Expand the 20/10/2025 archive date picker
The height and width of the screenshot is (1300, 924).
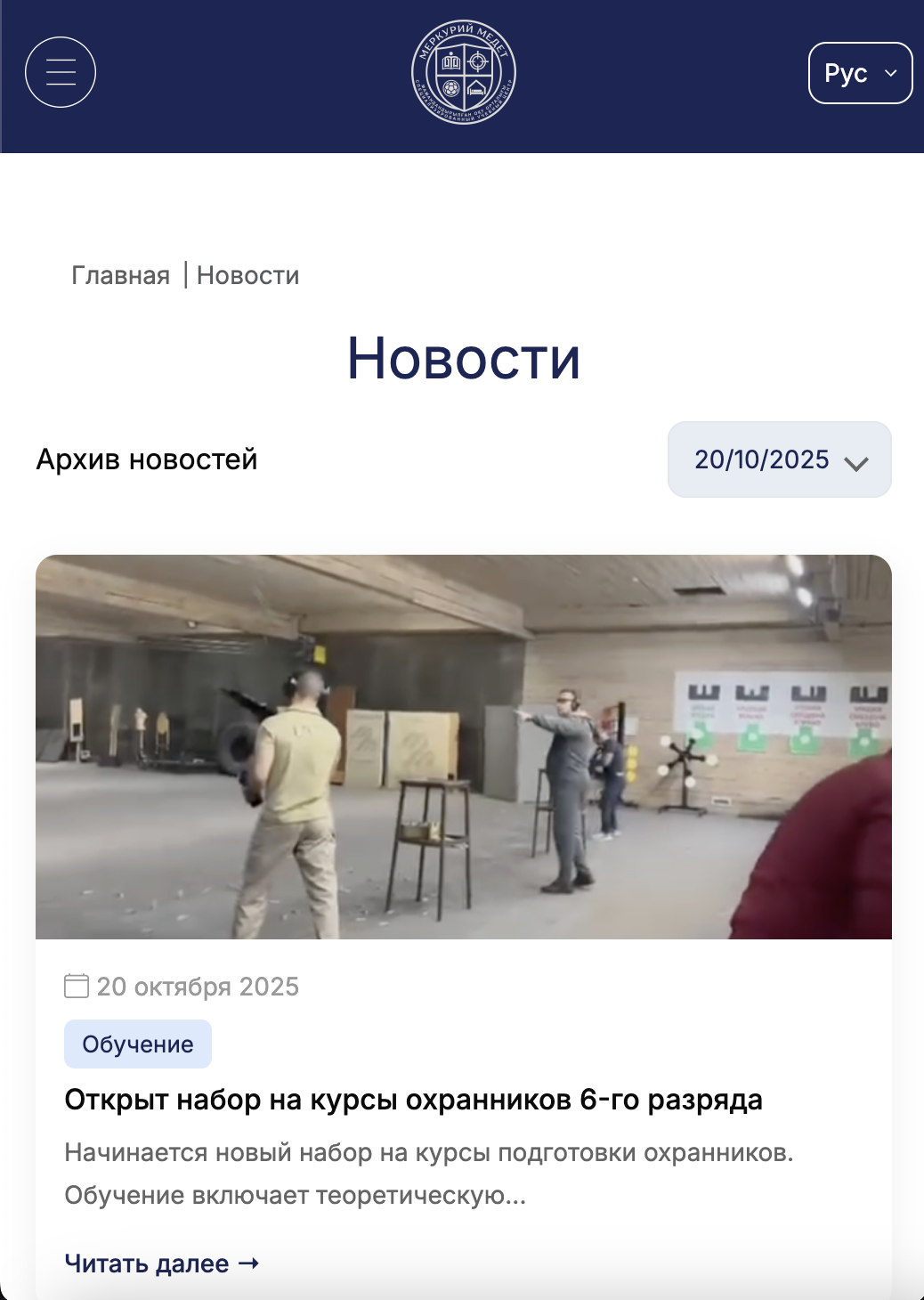pos(779,459)
